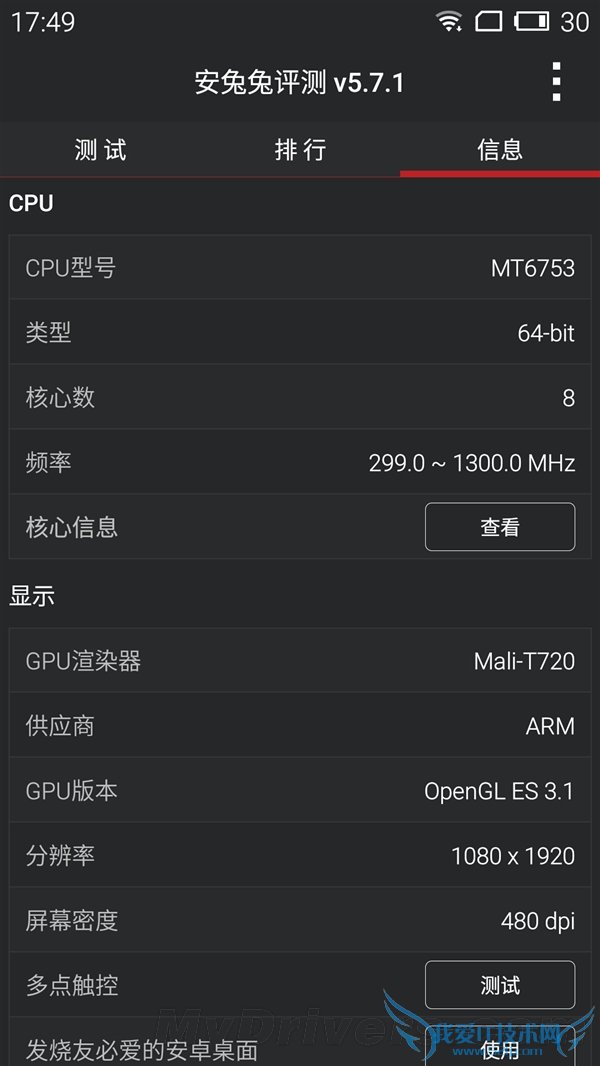Screen dimensions: 600x1066
Task: Select the 信息 tab
Action: pyautogui.click(x=500, y=150)
